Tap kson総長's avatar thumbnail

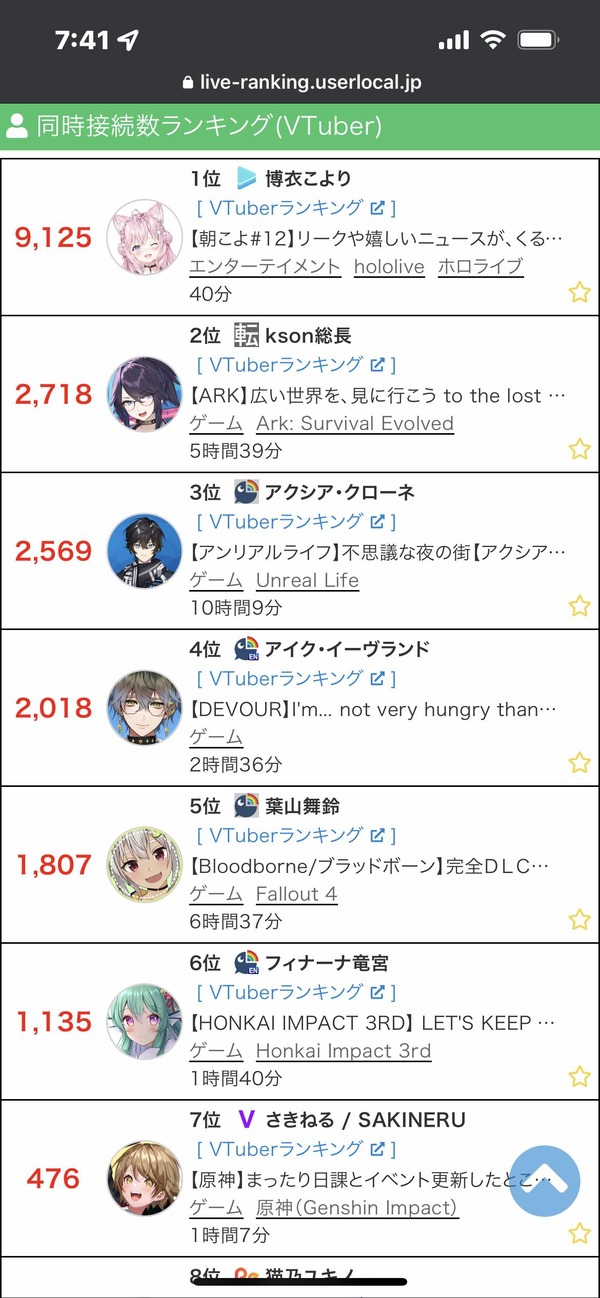point(145,394)
